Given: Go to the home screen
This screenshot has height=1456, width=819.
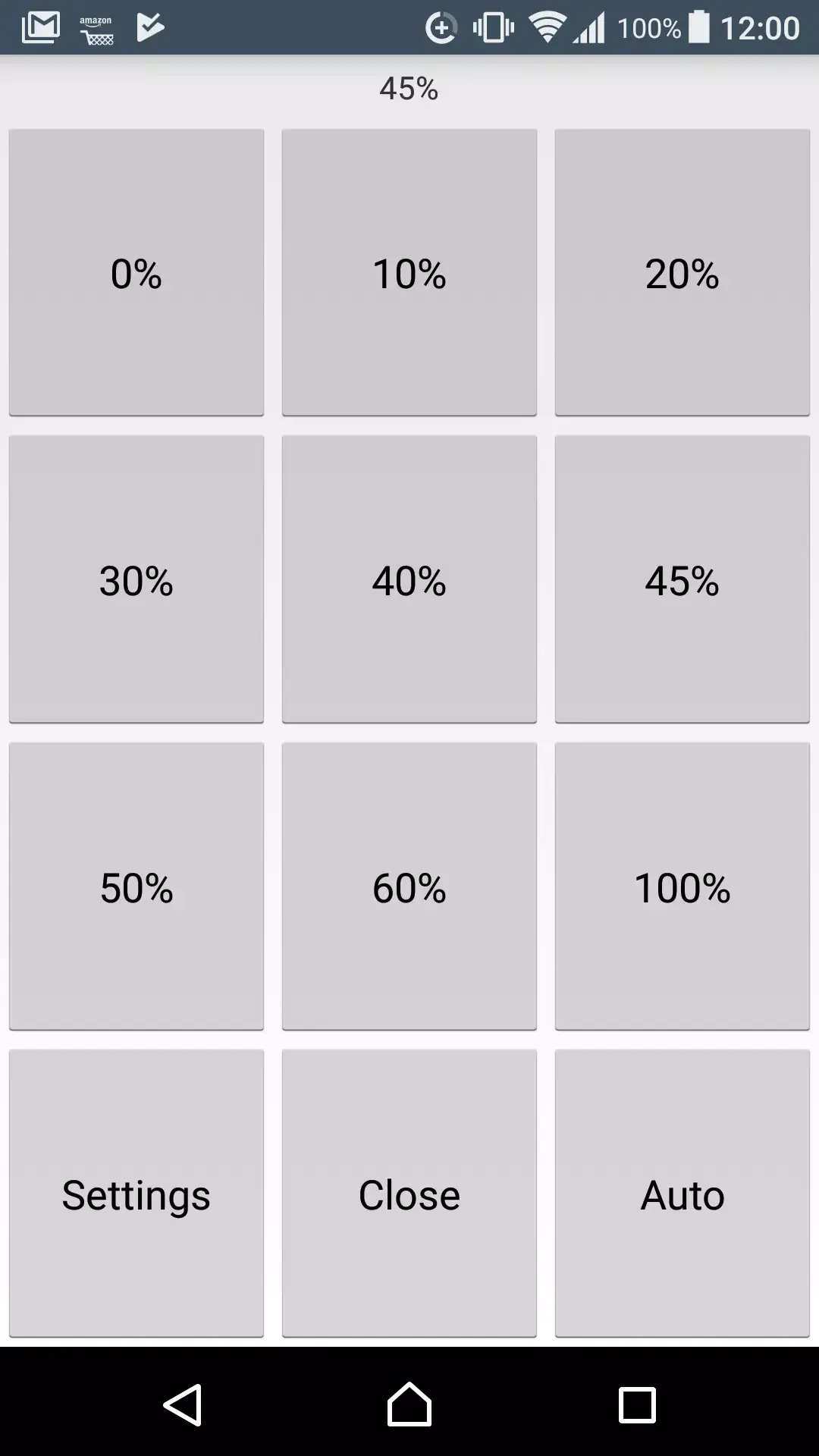Looking at the screenshot, I should pos(409,1405).
